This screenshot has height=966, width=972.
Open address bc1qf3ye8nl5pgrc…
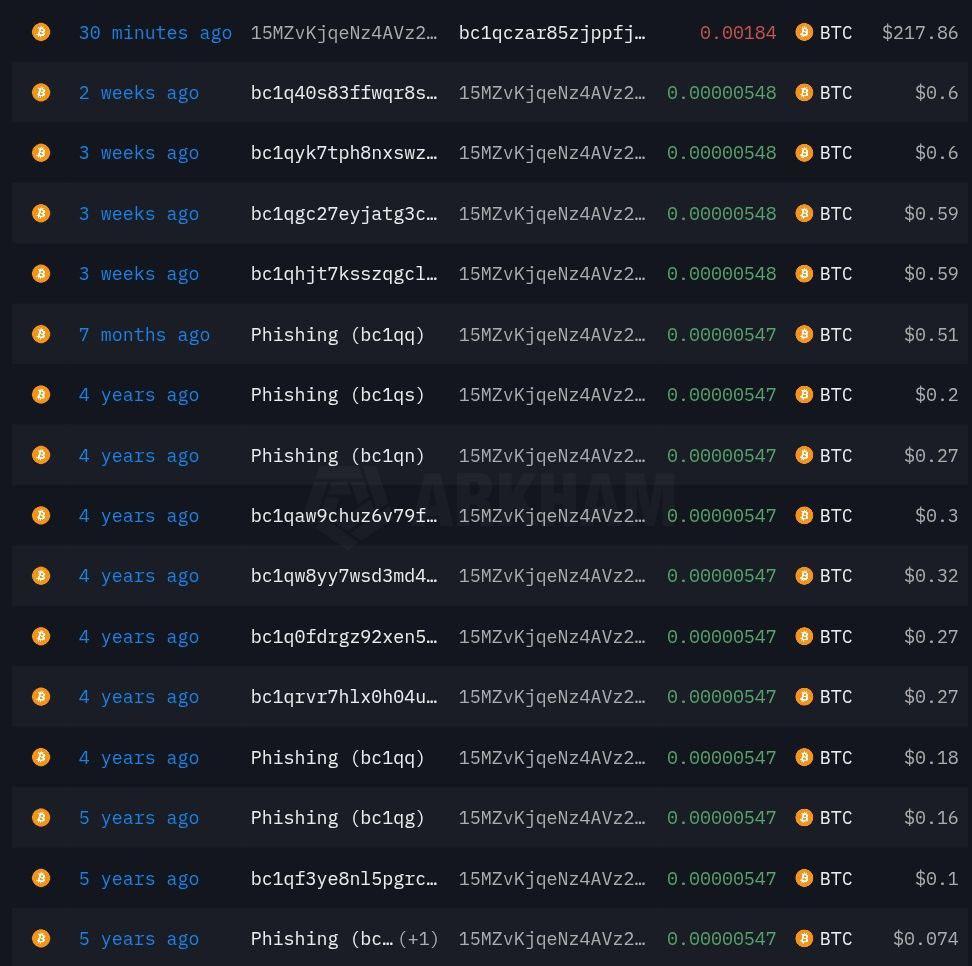[x=344, y=879]
